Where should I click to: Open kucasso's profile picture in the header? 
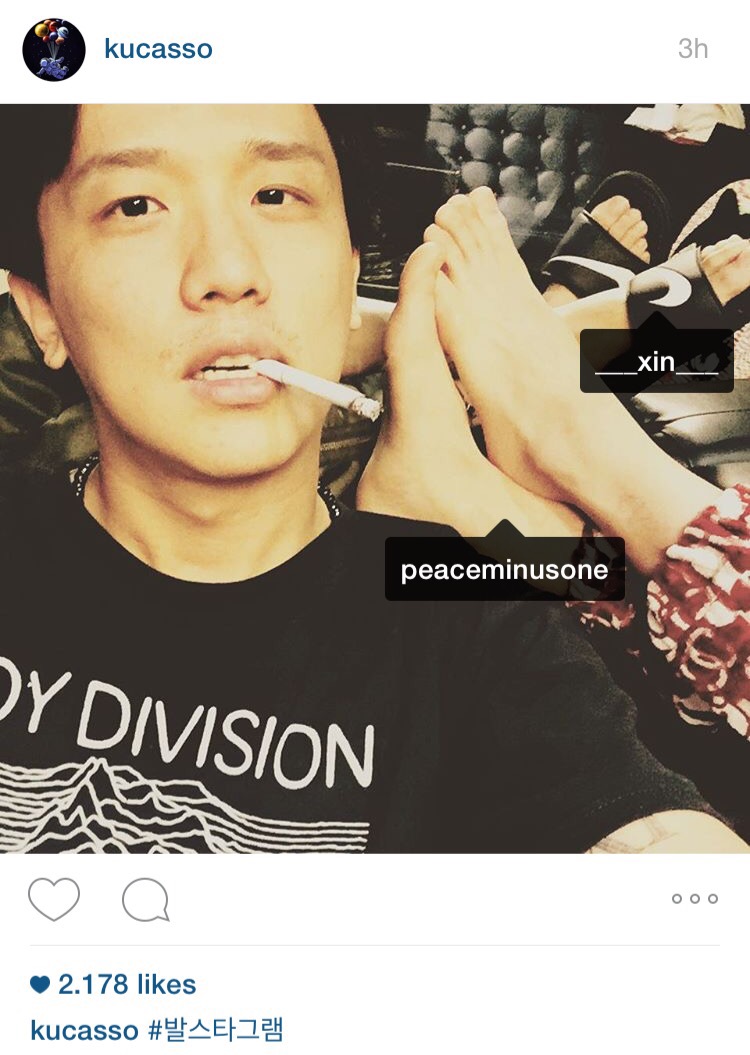(54, 49)
